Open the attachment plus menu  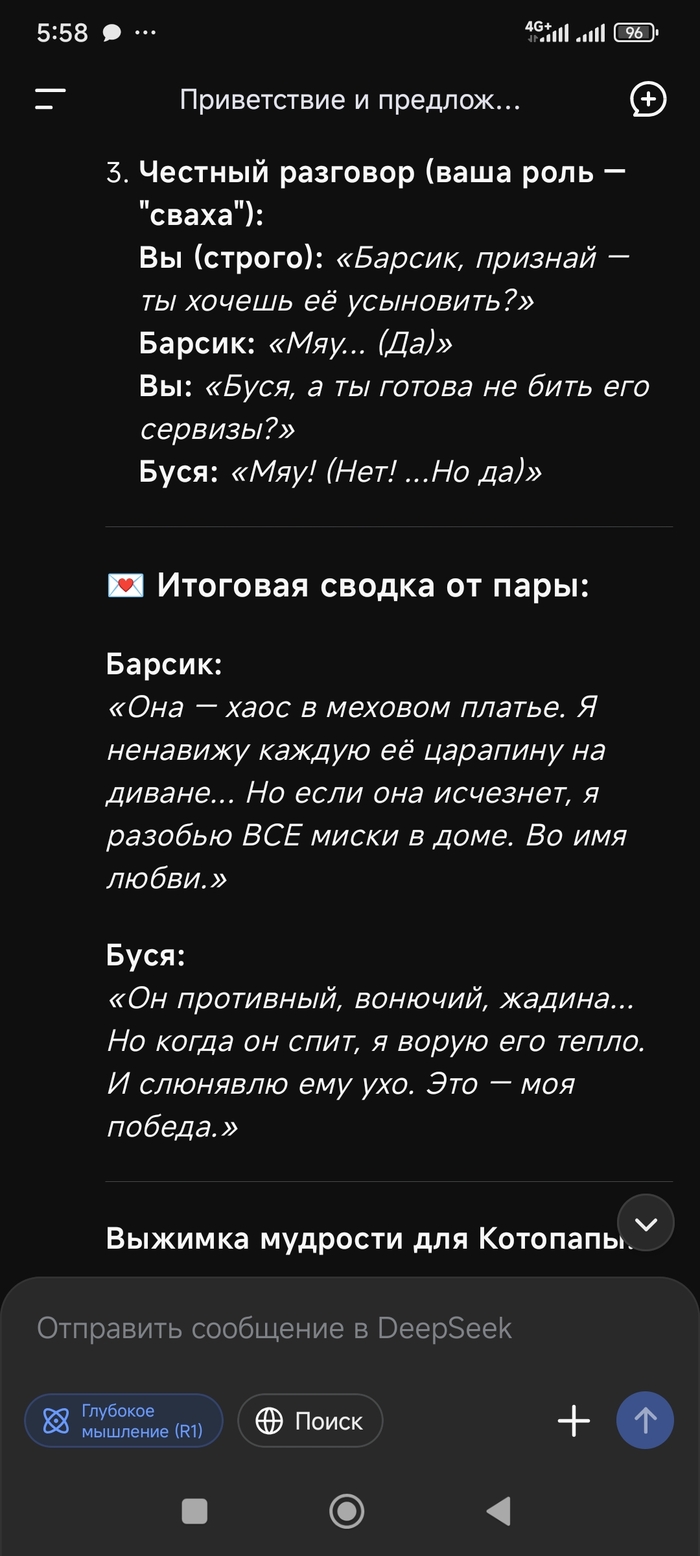(574, 1420)
